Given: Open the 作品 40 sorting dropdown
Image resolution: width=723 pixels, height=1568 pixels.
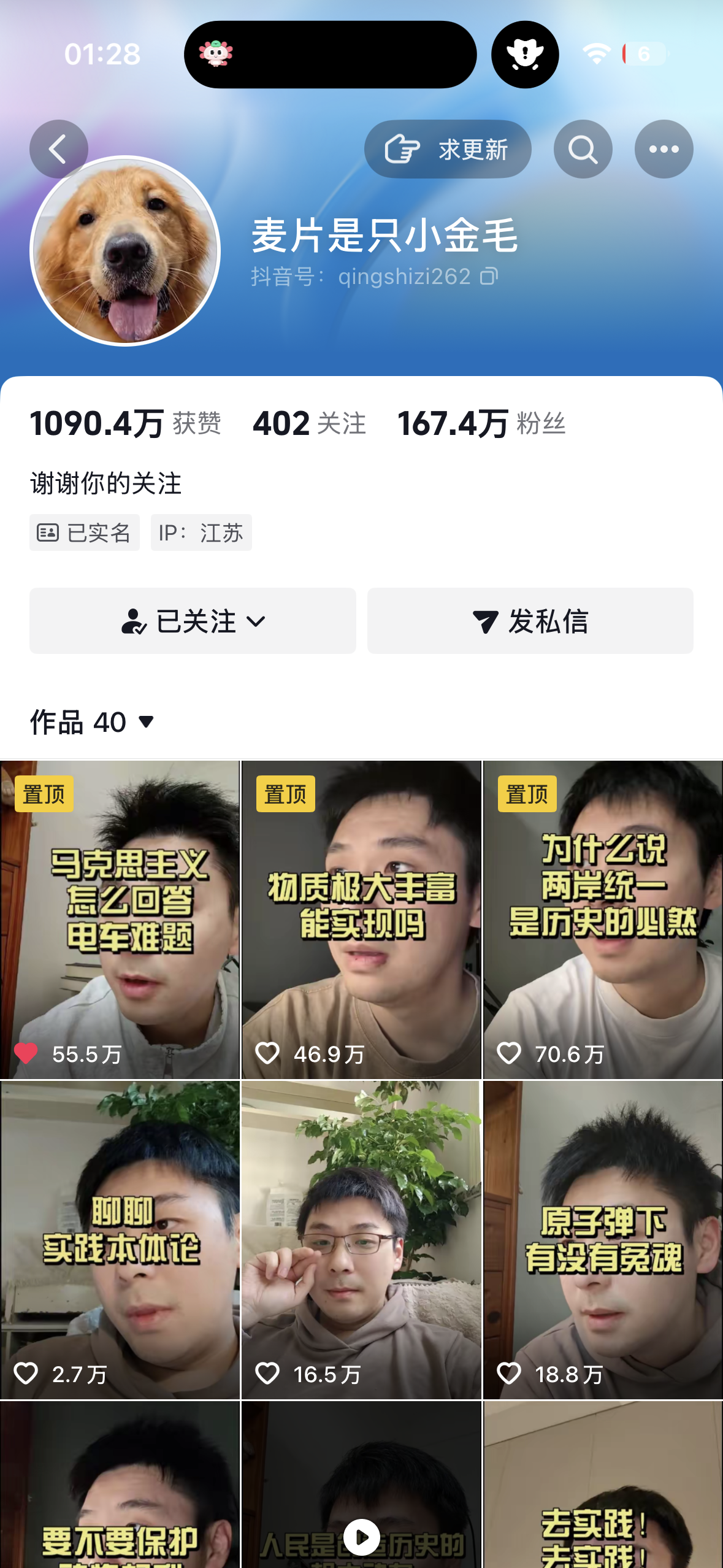Looking at the screenshot, I should click(x=92, y=722).
